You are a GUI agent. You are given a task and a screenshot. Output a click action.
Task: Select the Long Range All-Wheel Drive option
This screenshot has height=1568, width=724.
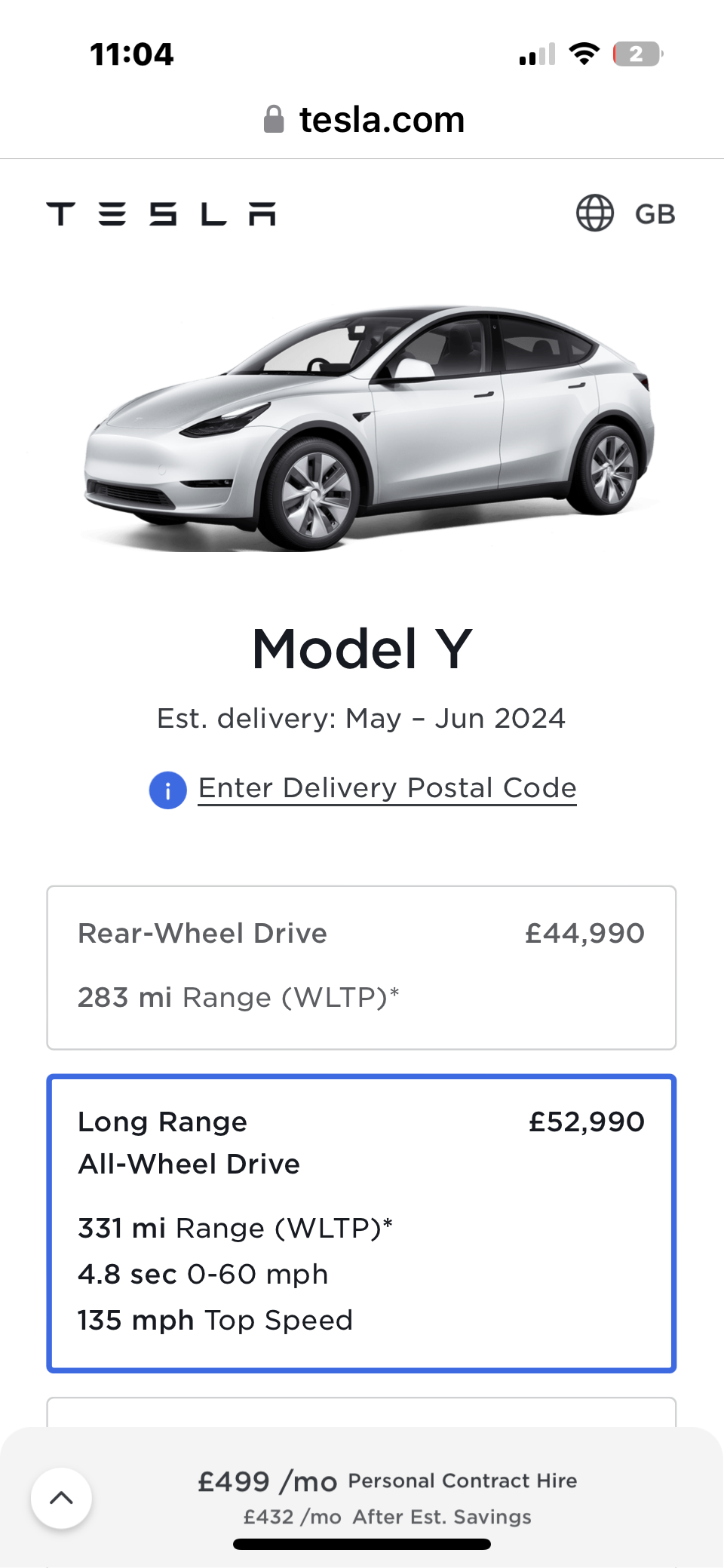tap(361, 1223)
